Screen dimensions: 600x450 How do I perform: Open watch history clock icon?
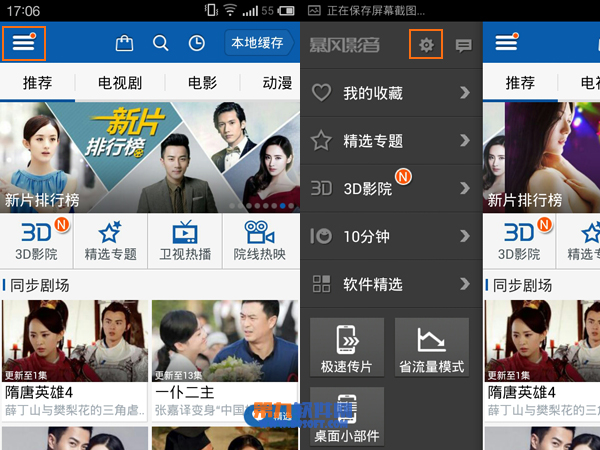click(x=197, y=44)
